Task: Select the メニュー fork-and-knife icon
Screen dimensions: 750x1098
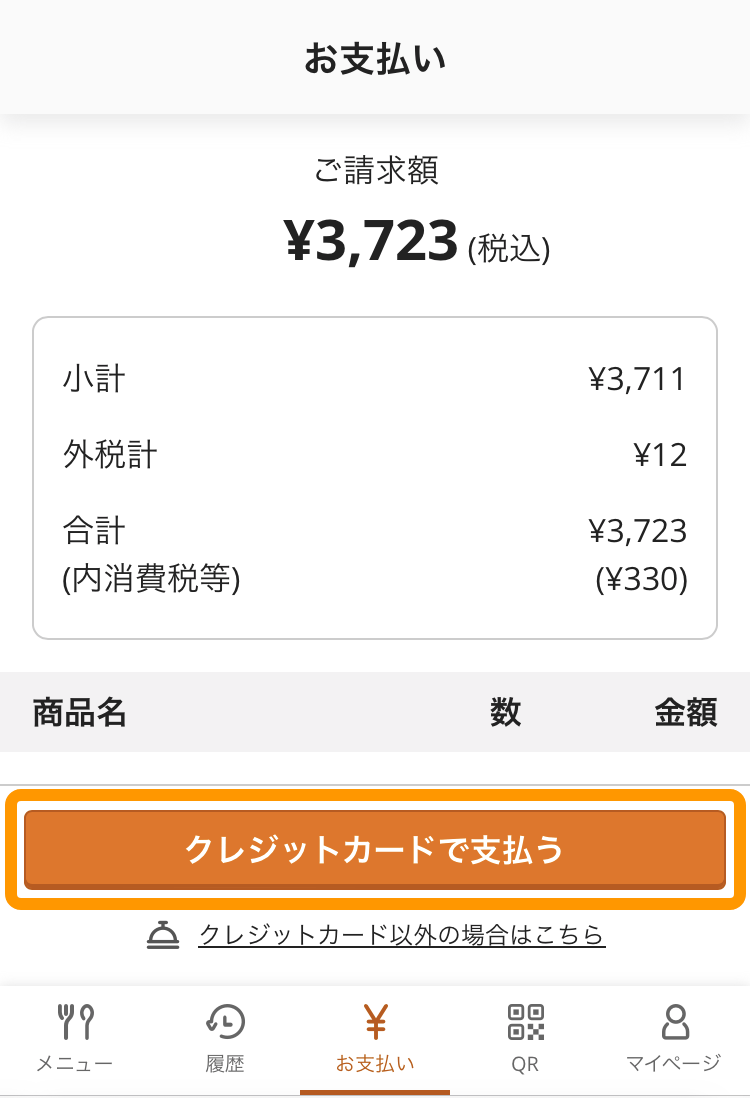Action: point(77,1022)
